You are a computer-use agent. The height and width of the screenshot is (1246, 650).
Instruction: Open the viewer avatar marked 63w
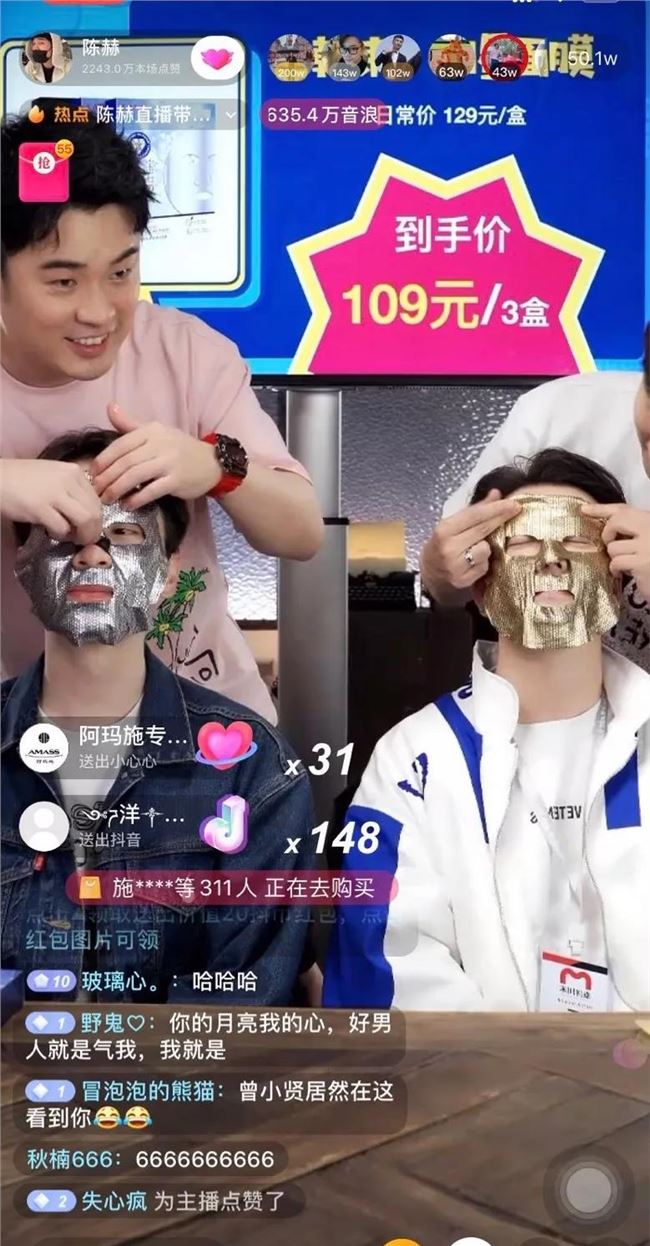(x=451, y=57)
